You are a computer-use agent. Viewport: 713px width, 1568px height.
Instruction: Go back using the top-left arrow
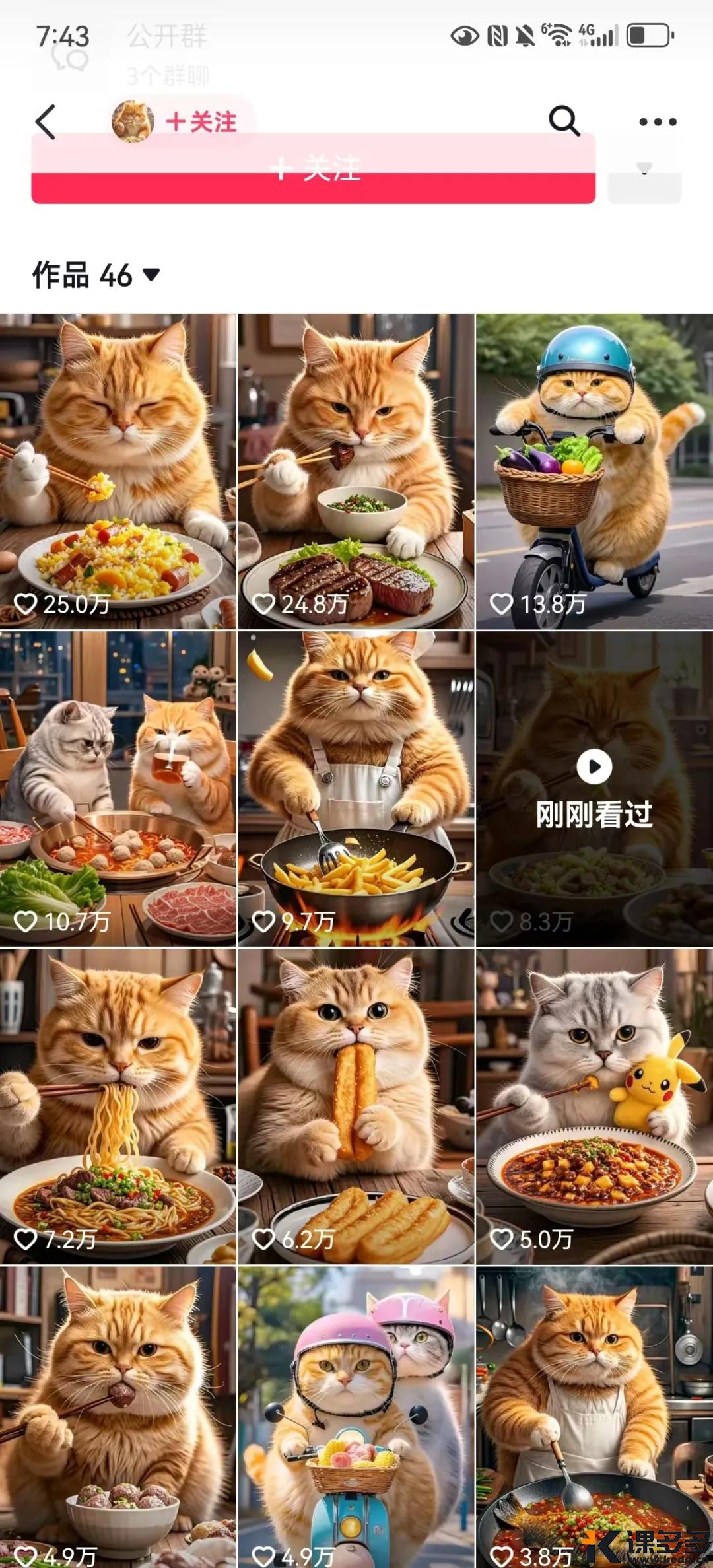pyautogui.click(x=46, y=122)
